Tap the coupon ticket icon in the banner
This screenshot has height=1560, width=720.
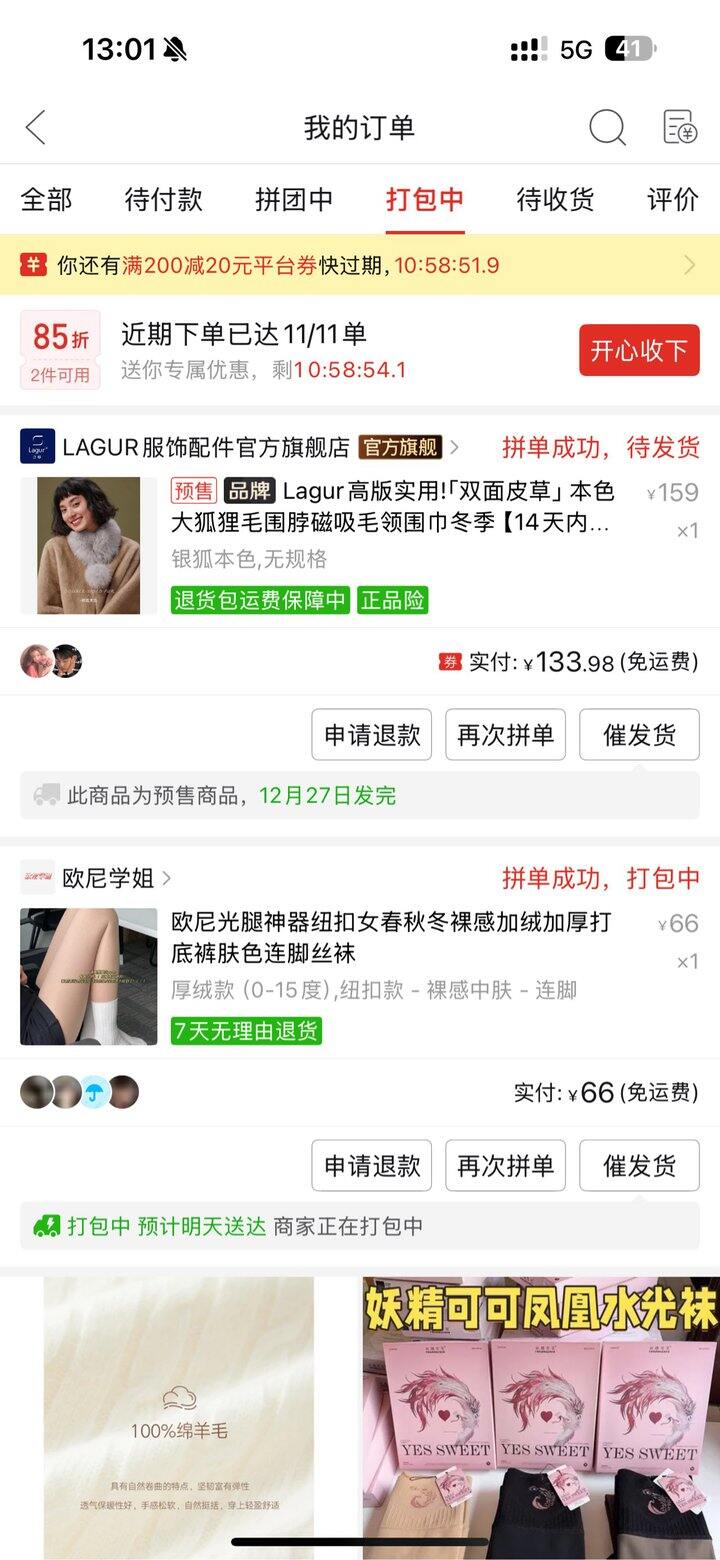coord(35,264)
